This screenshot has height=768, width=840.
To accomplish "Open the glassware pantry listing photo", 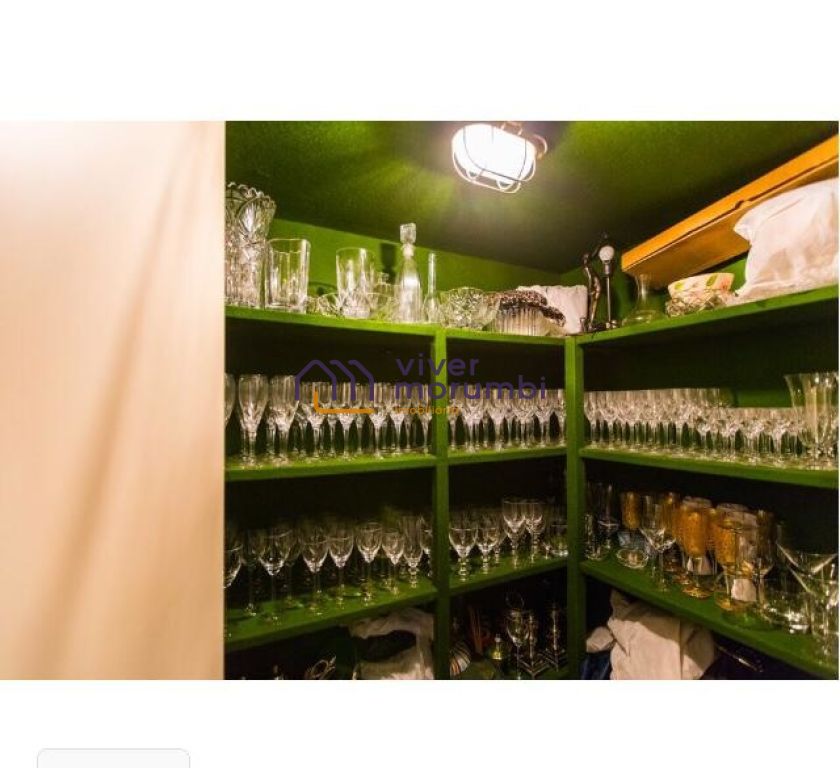I will tap(530, 400).
